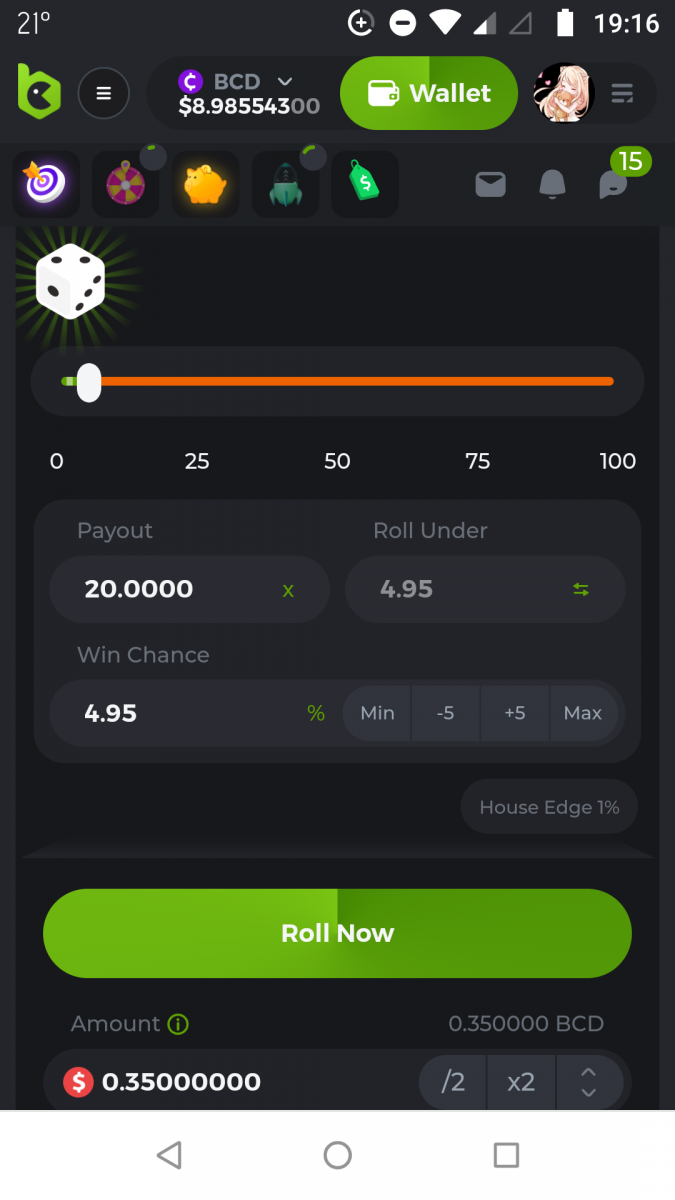Image resolution: width=675 pixels, height=1200 pixels.
Task: Open the green price tag promotions icon
Action: pos(364,184)
